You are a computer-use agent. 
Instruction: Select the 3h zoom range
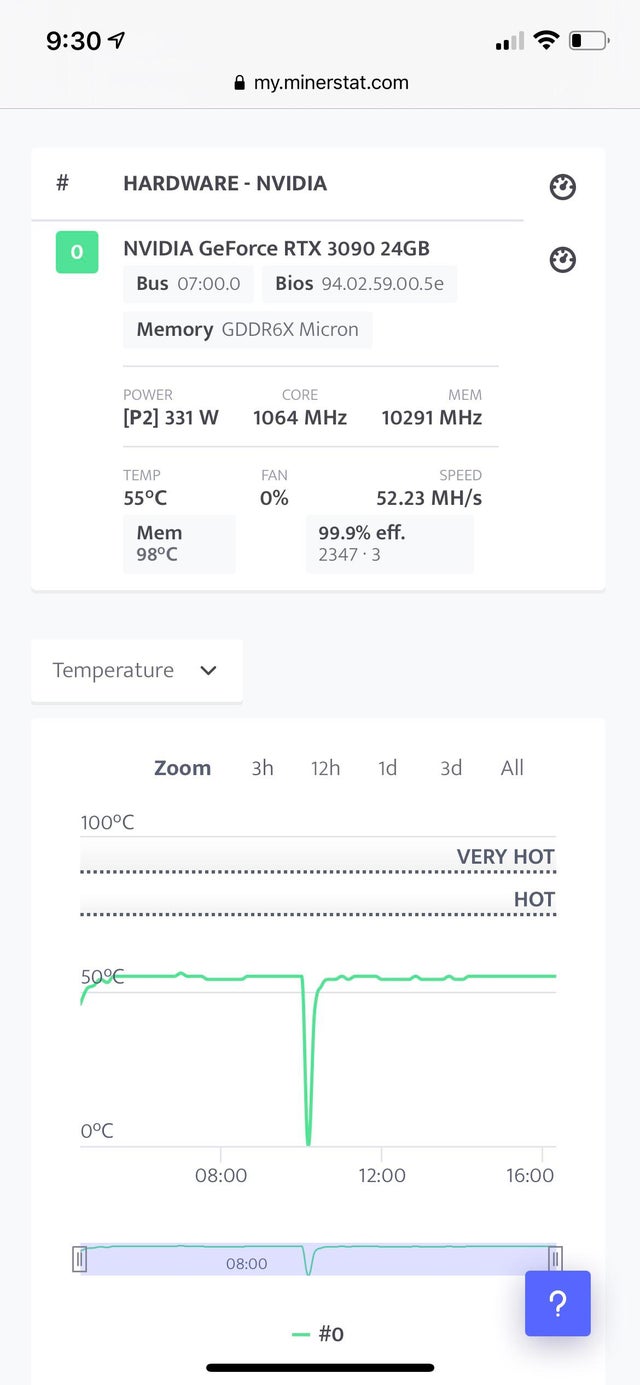[x=262, y=768]
